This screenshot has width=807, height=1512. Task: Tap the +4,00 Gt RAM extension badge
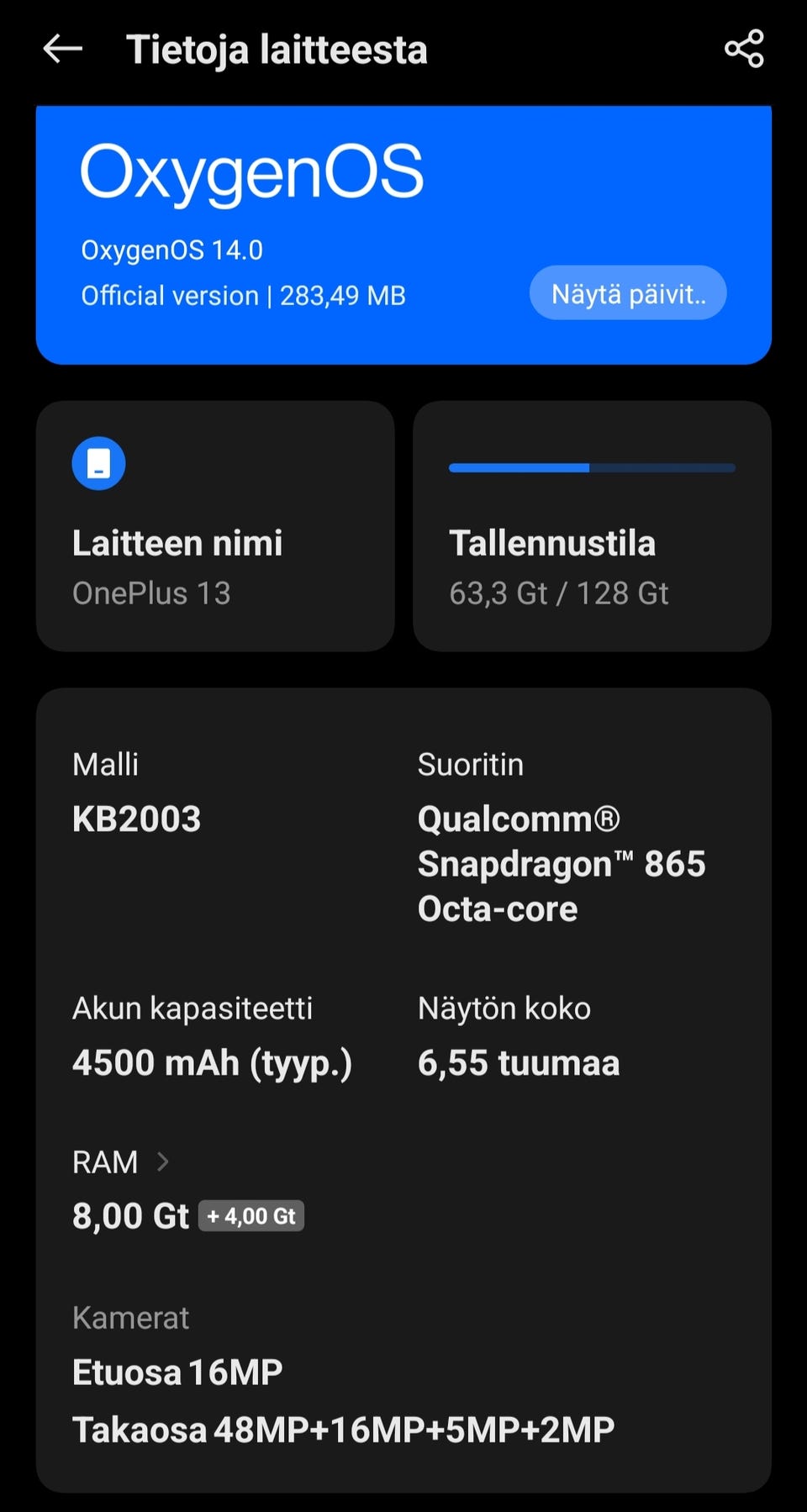[x=251, y=1215]
